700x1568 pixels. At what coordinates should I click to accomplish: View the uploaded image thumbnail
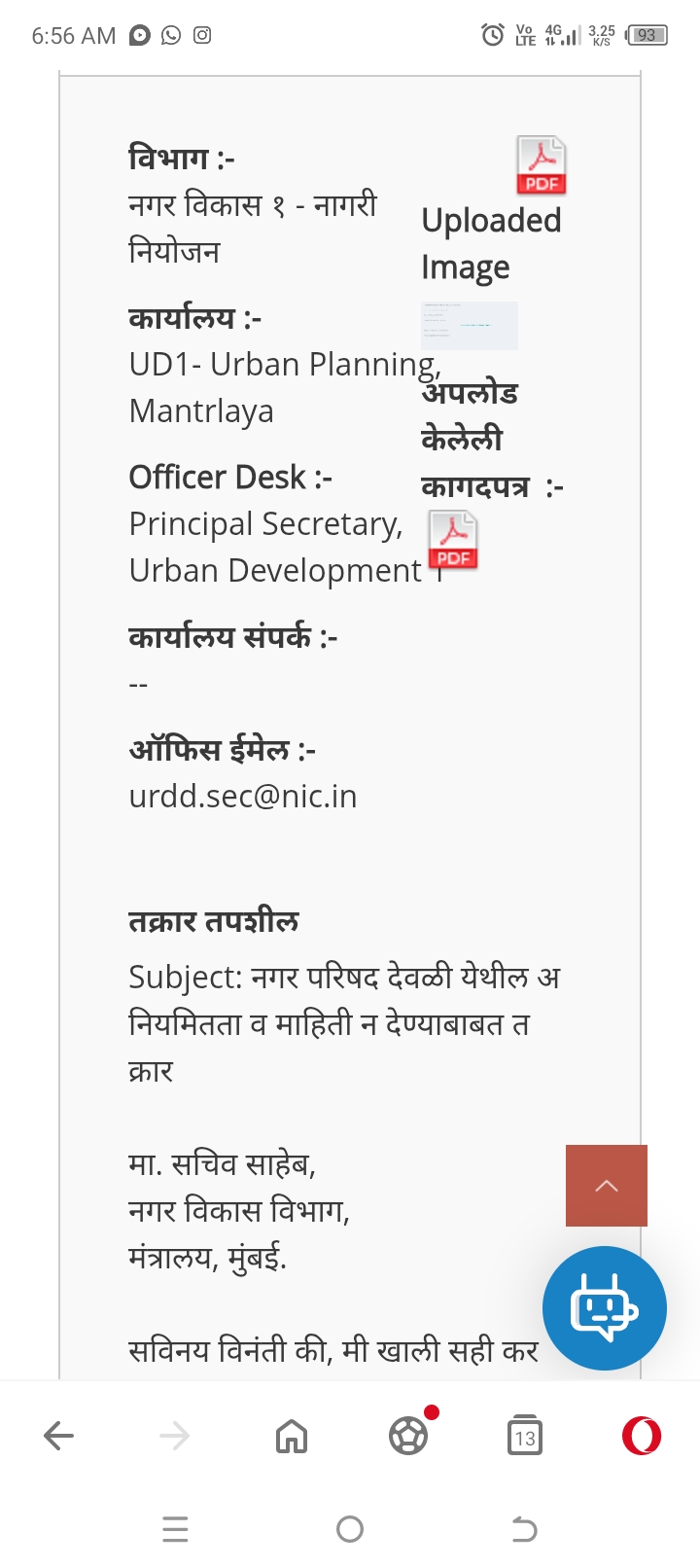[470, 326]
